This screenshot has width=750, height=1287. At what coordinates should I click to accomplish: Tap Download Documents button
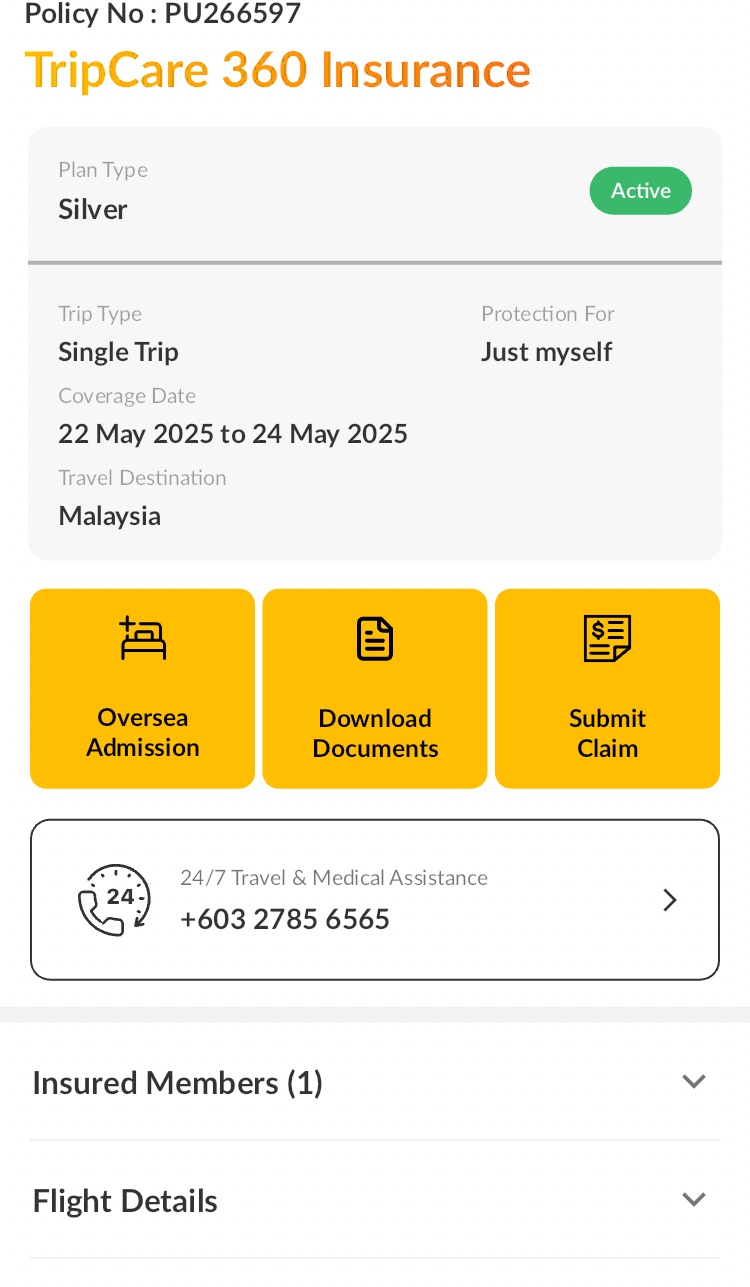(x=375, y=688)
